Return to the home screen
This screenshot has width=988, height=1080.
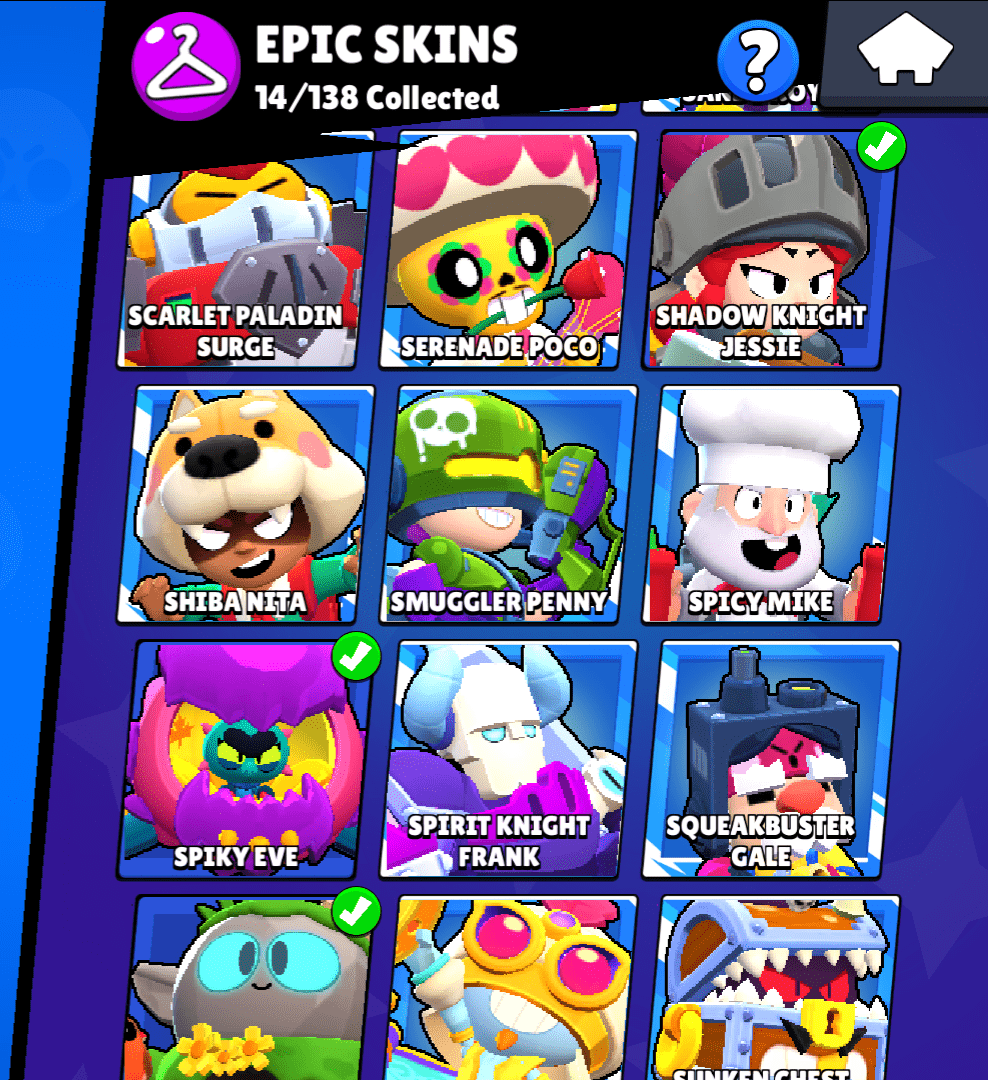(906, 50)
